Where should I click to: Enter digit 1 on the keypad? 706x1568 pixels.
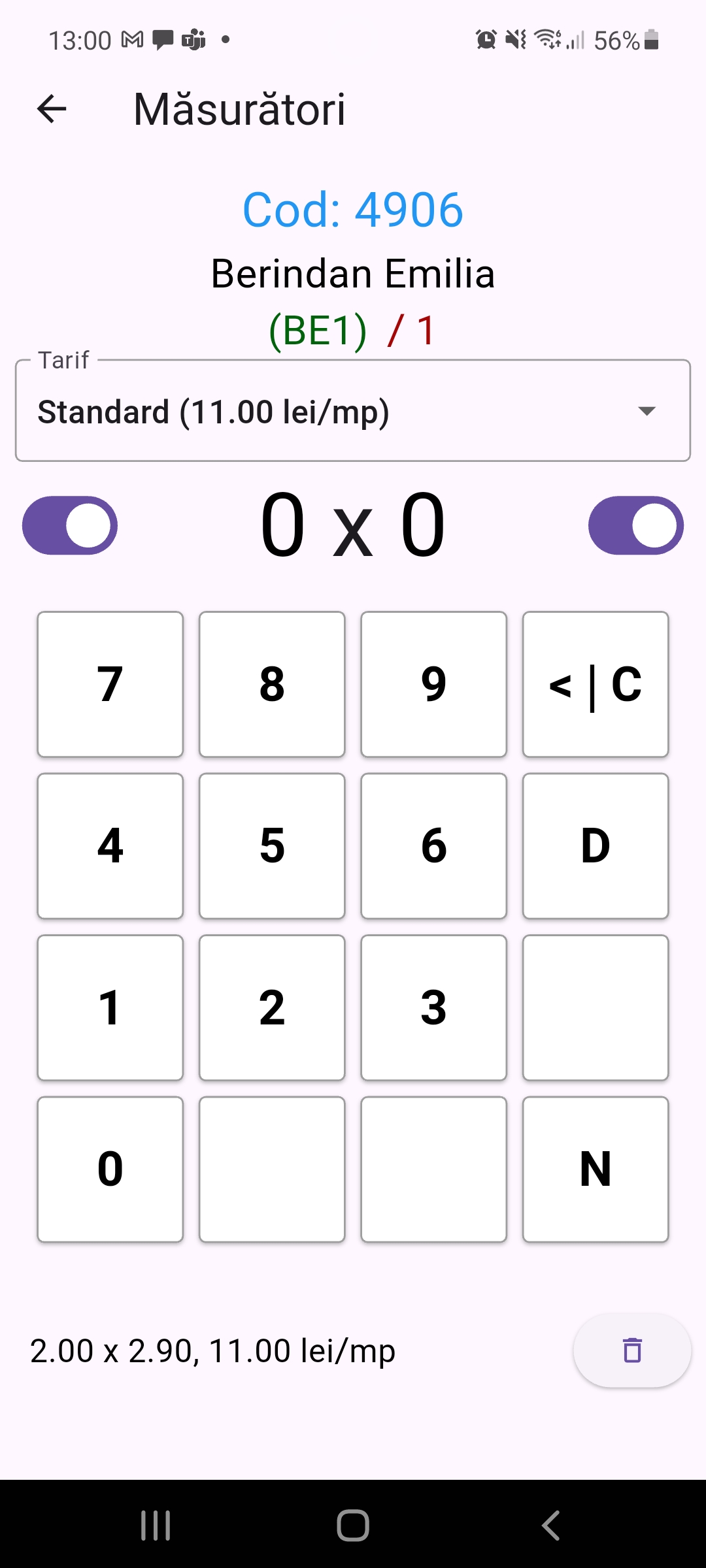point(110,1007)
